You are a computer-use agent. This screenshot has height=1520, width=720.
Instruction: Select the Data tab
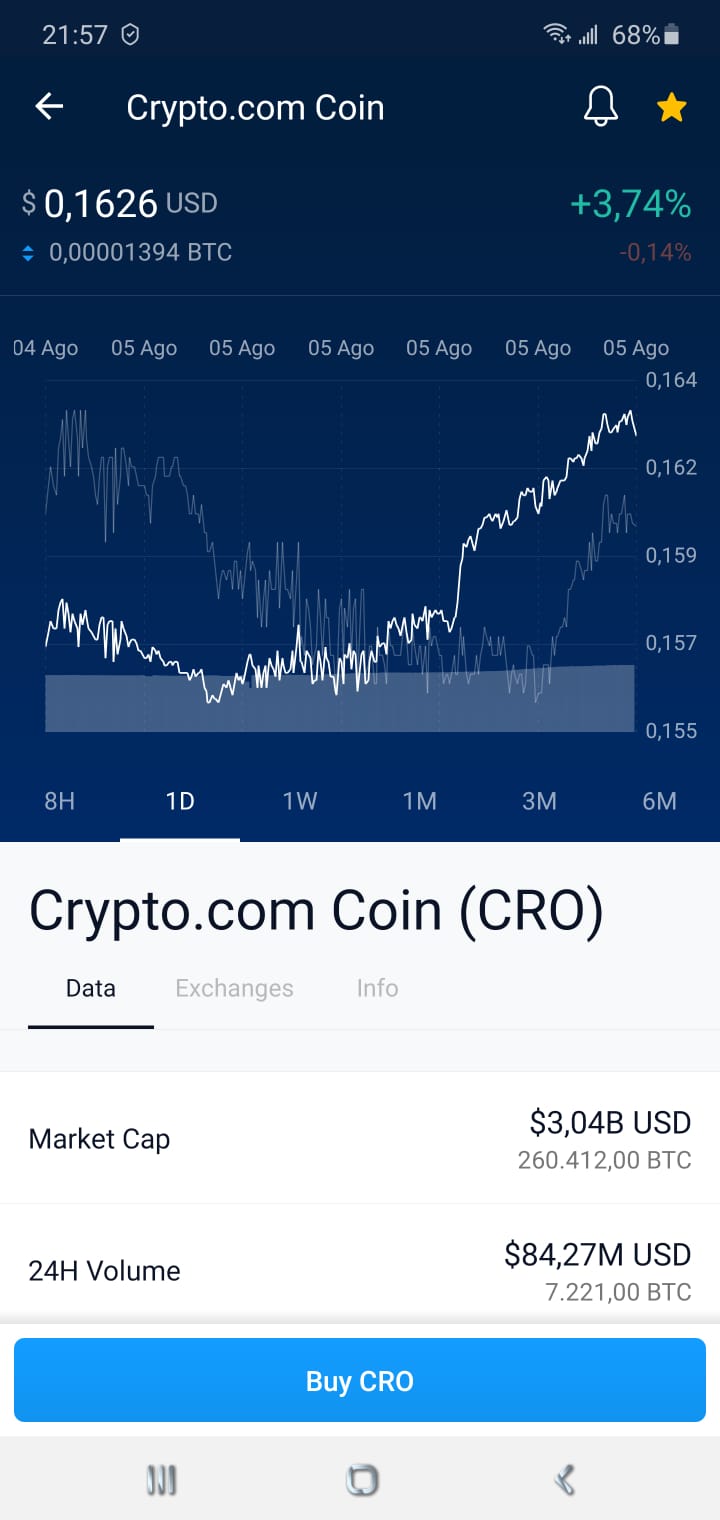[x=91, y=988]
